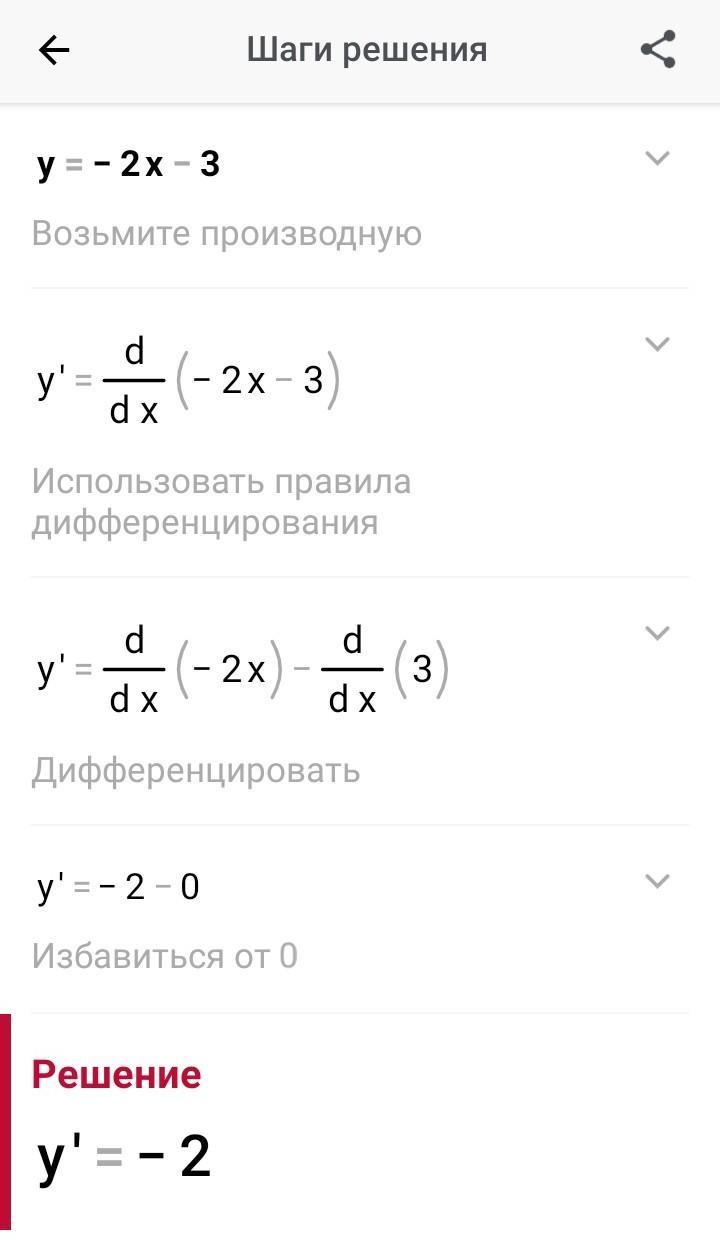
Task: Expand the 'Возьмите производную' step
Action: click(657, 158)
